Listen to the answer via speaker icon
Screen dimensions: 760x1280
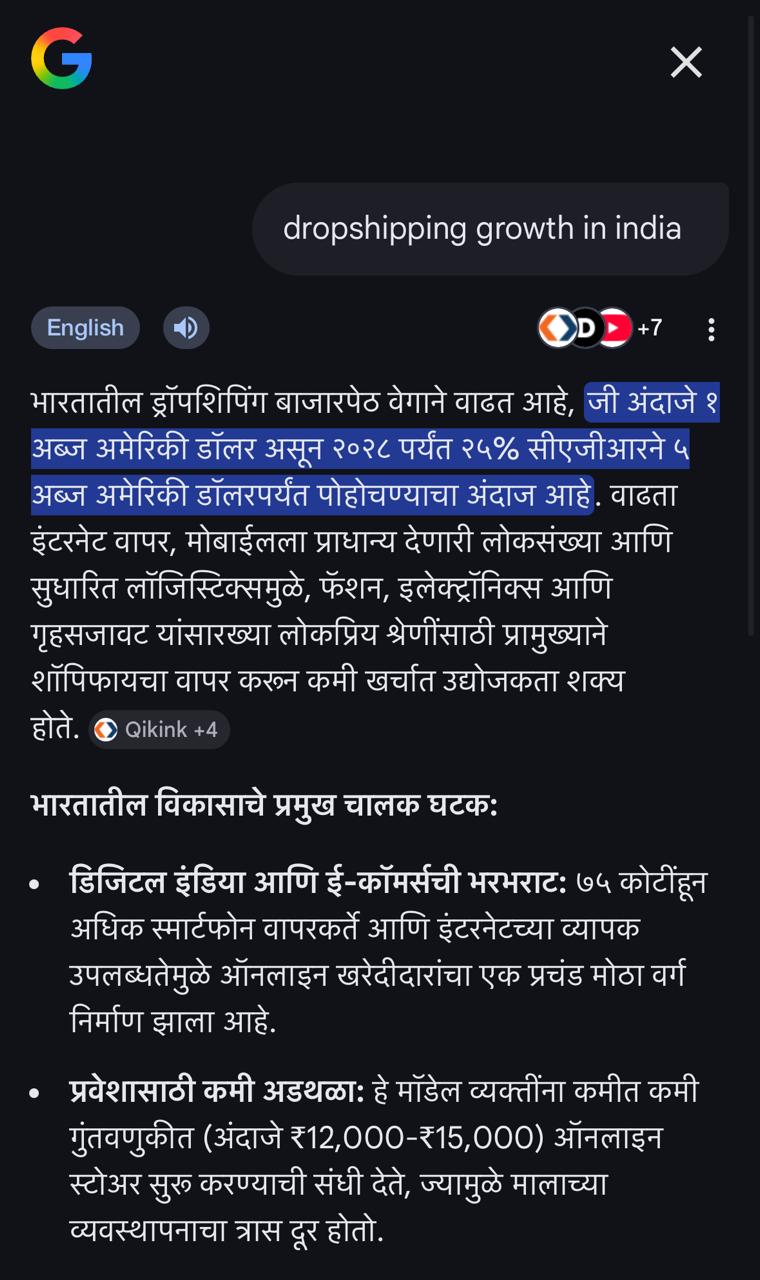186,328
